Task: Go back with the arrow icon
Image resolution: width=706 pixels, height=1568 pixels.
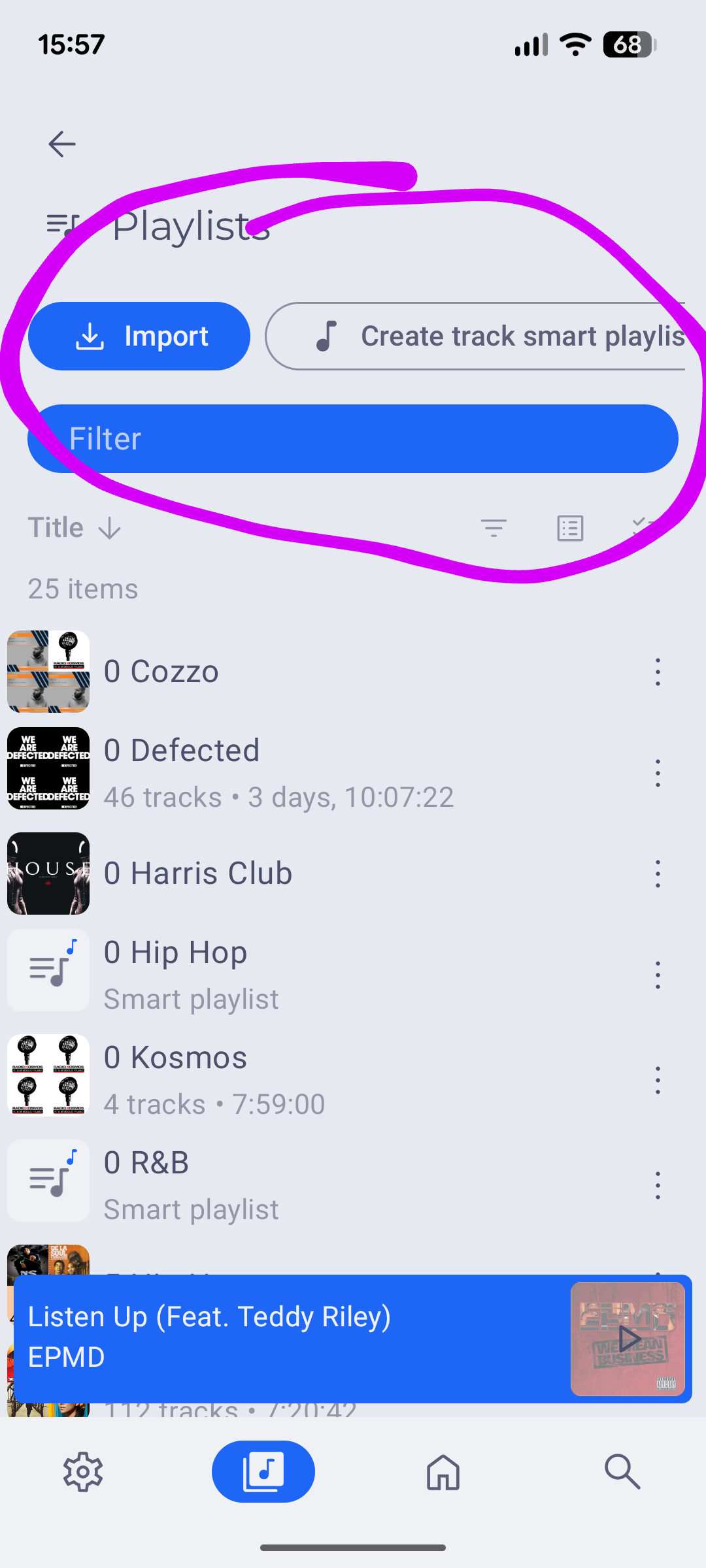Action: (x=62, y=144)
